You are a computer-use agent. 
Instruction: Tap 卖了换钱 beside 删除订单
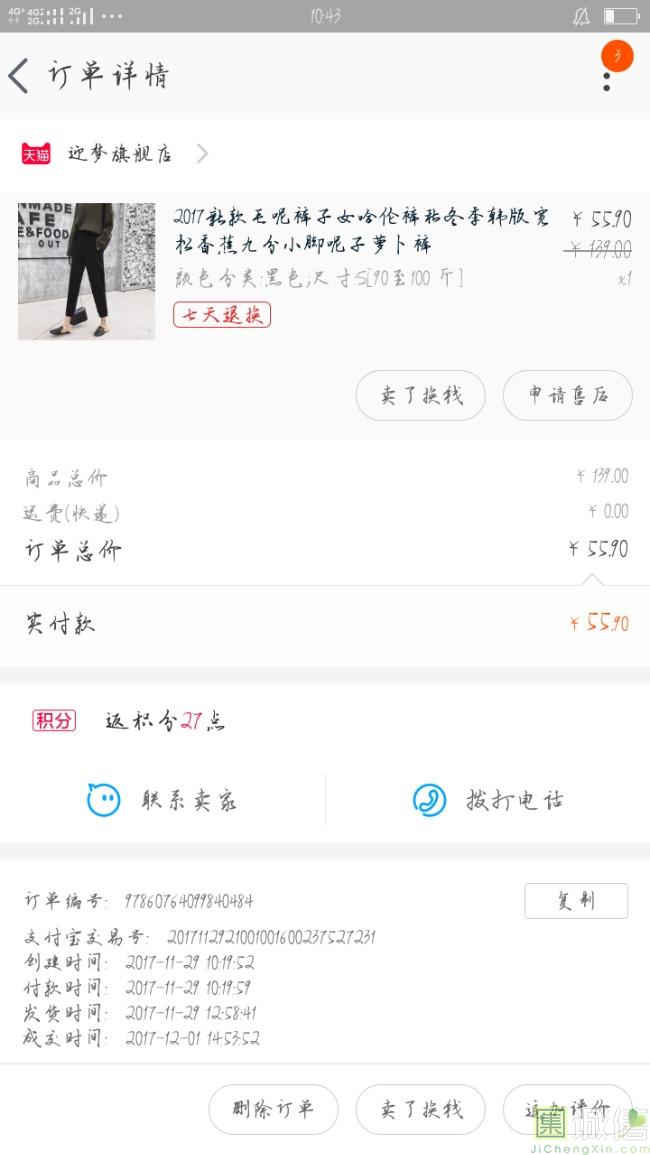click(x=420, y=1109)
